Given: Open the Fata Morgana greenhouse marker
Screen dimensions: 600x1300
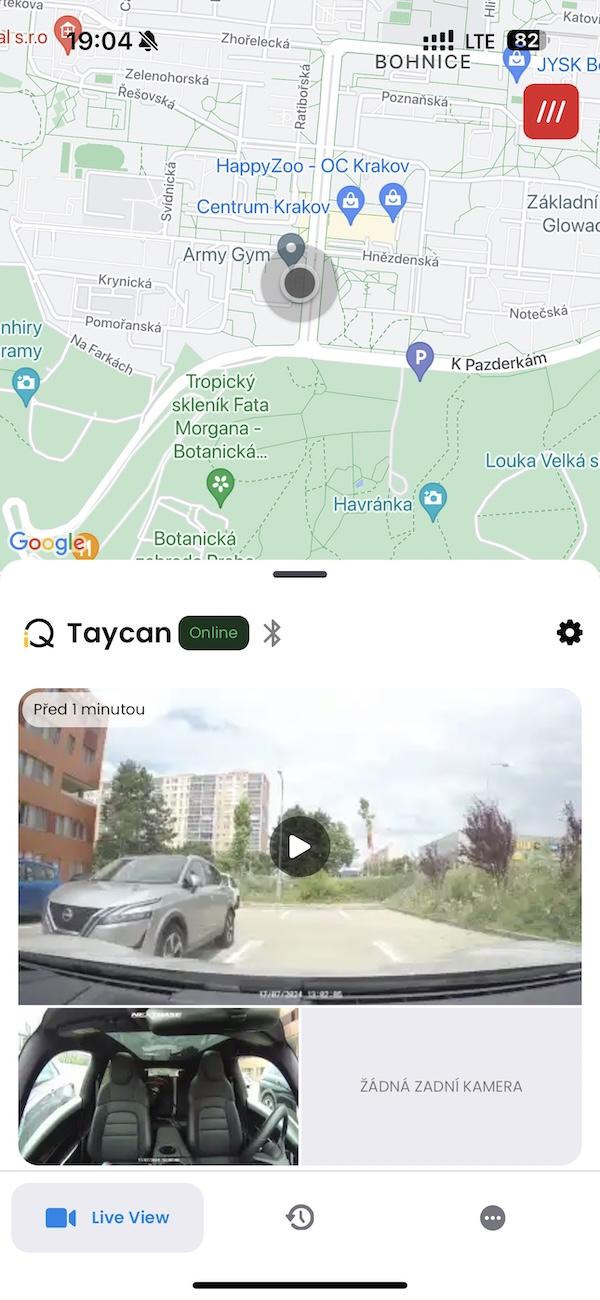Looking at the screenshot, I should (x=220, y=486).
